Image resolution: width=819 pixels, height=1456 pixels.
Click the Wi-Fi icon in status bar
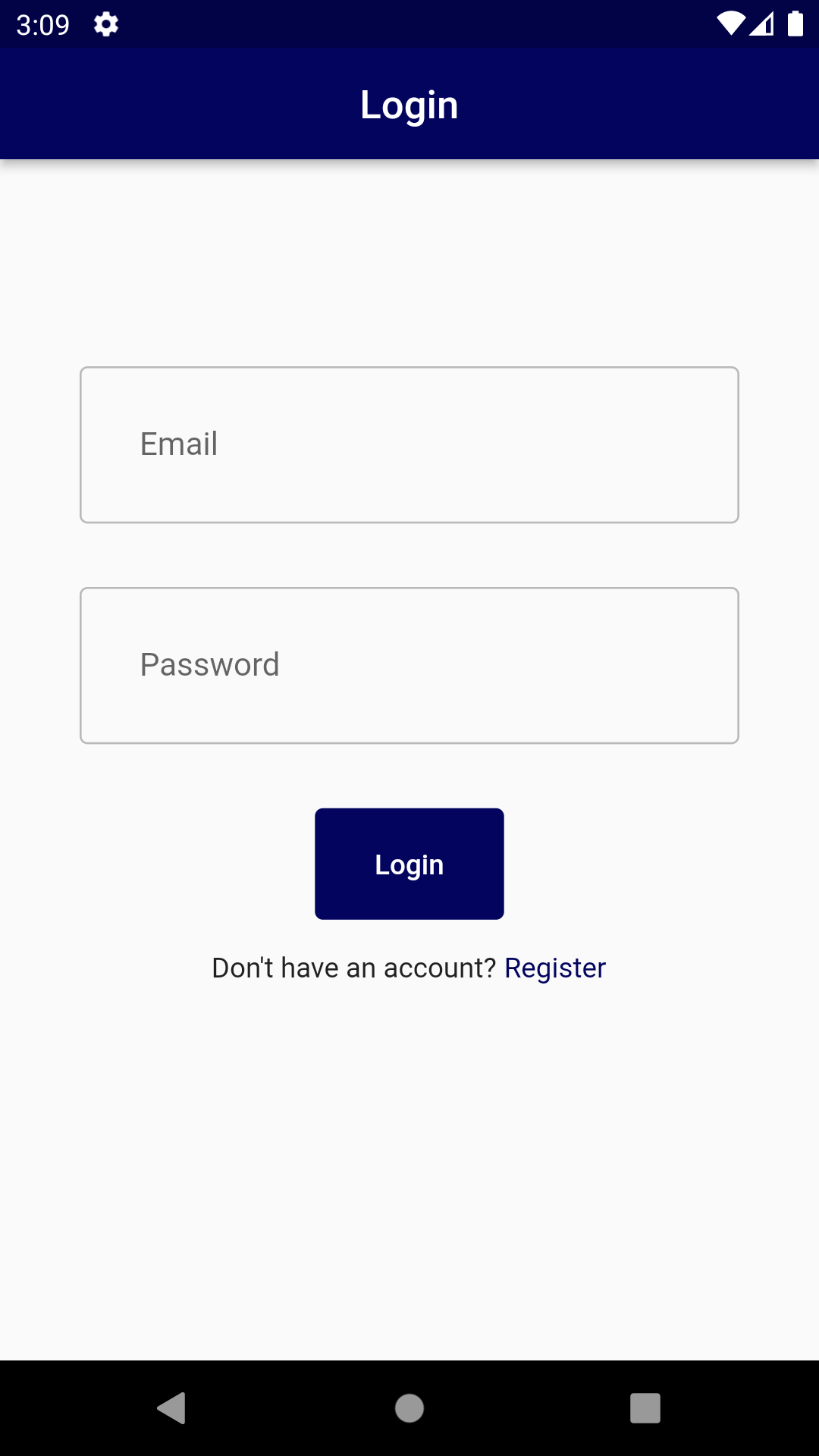coord(730,25)
